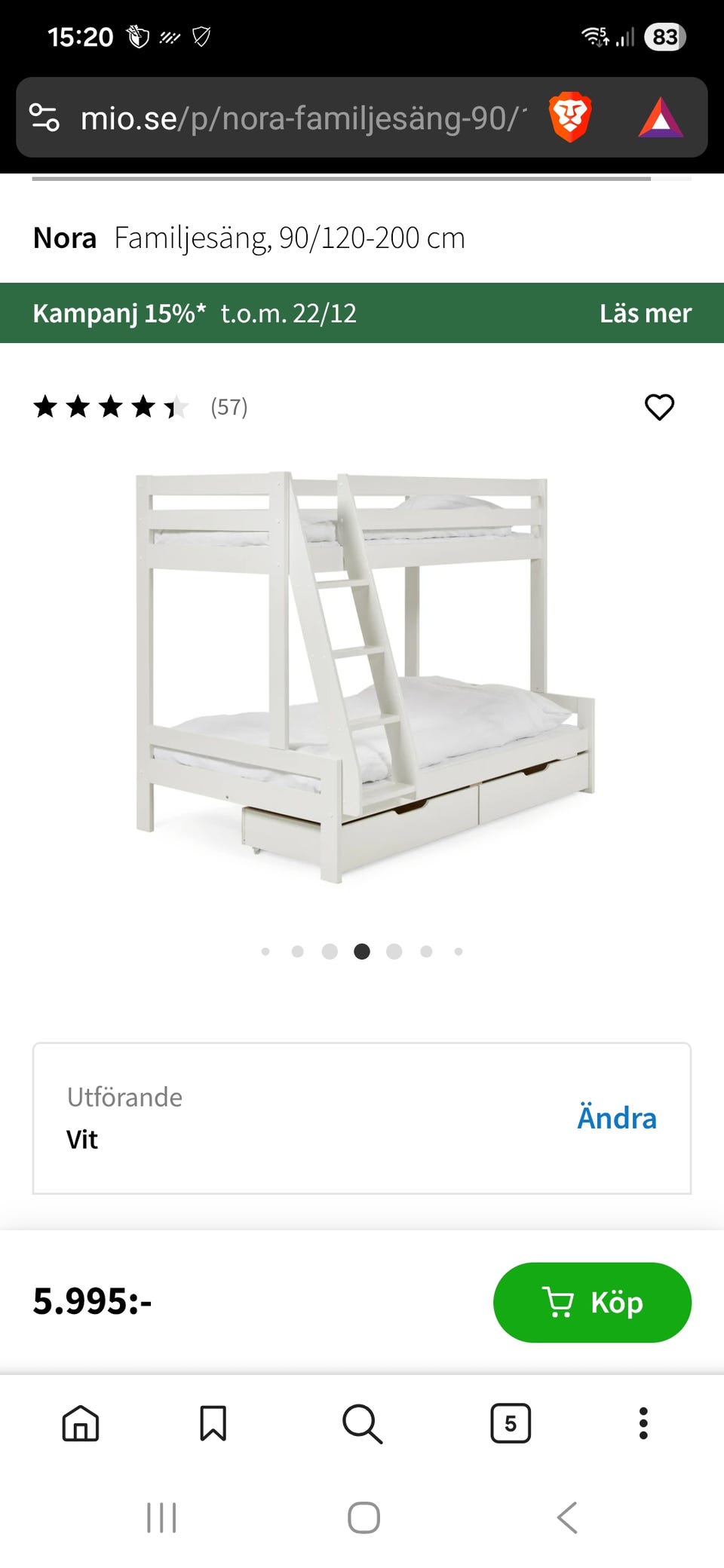The width and height of the screenshot is (724, 1568).
Task: Open Android recents button in navigation bar
Action: tap(162, 1517)
